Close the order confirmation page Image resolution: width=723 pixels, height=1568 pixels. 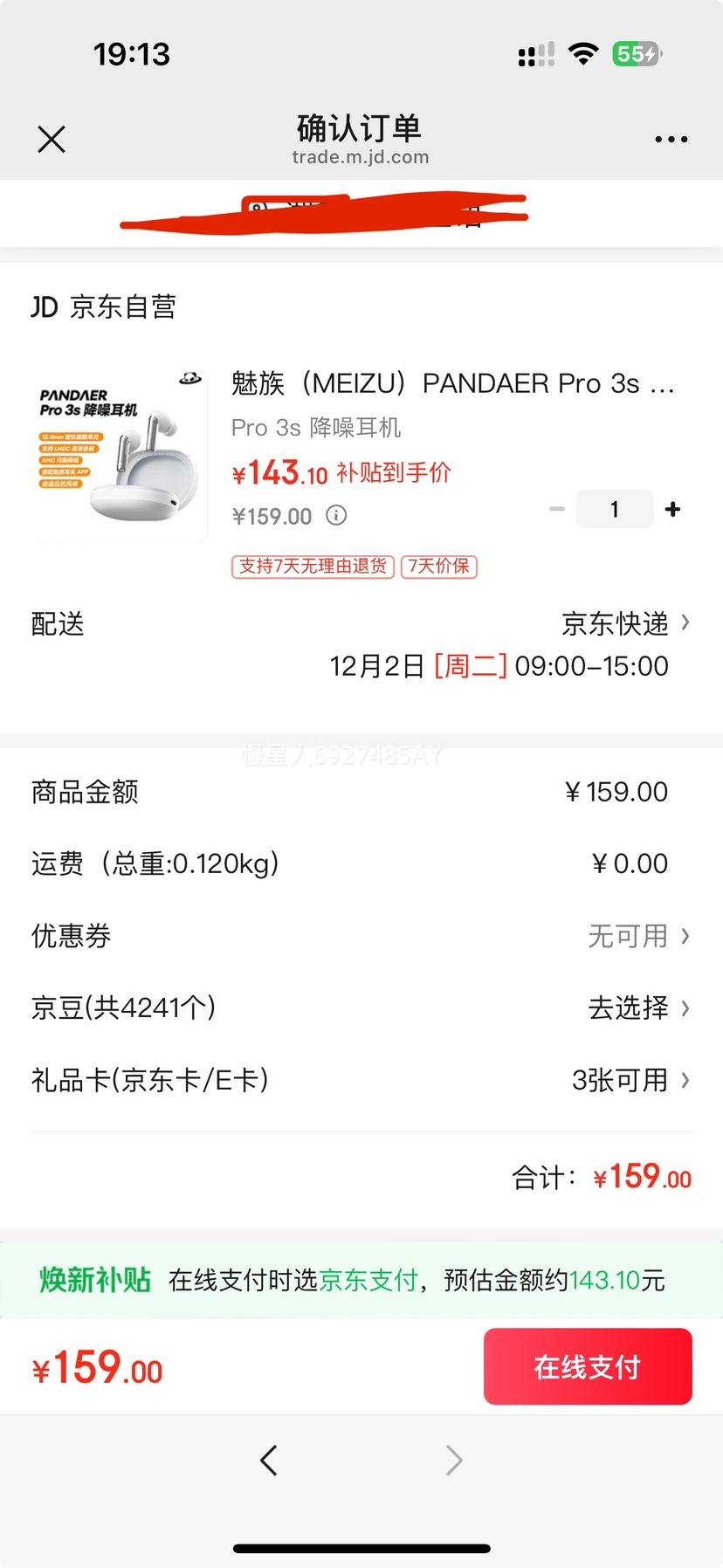point(51,139)
